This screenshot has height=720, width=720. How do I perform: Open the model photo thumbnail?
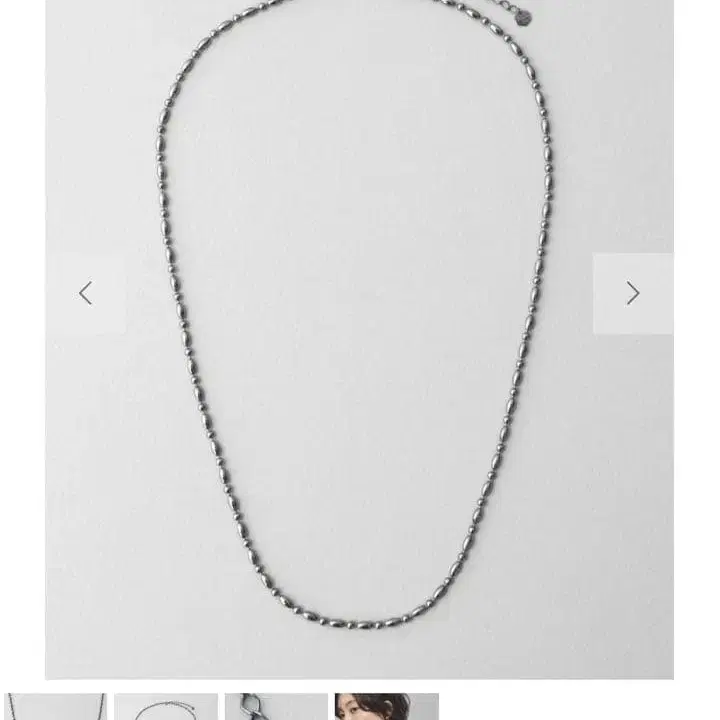coord(386,707)
